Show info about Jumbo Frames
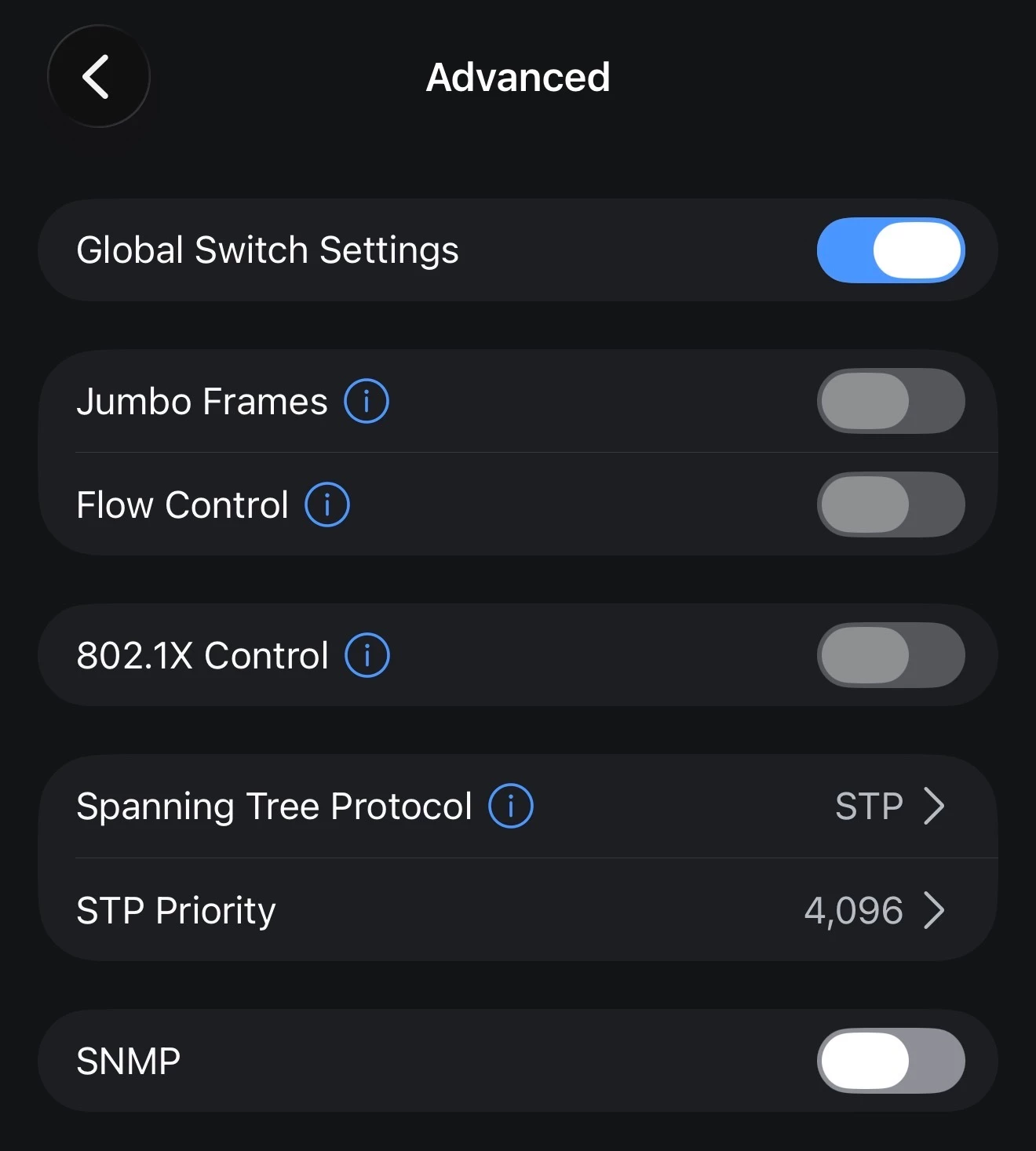Viewport: 1036px width, 1151px height. 367,401
